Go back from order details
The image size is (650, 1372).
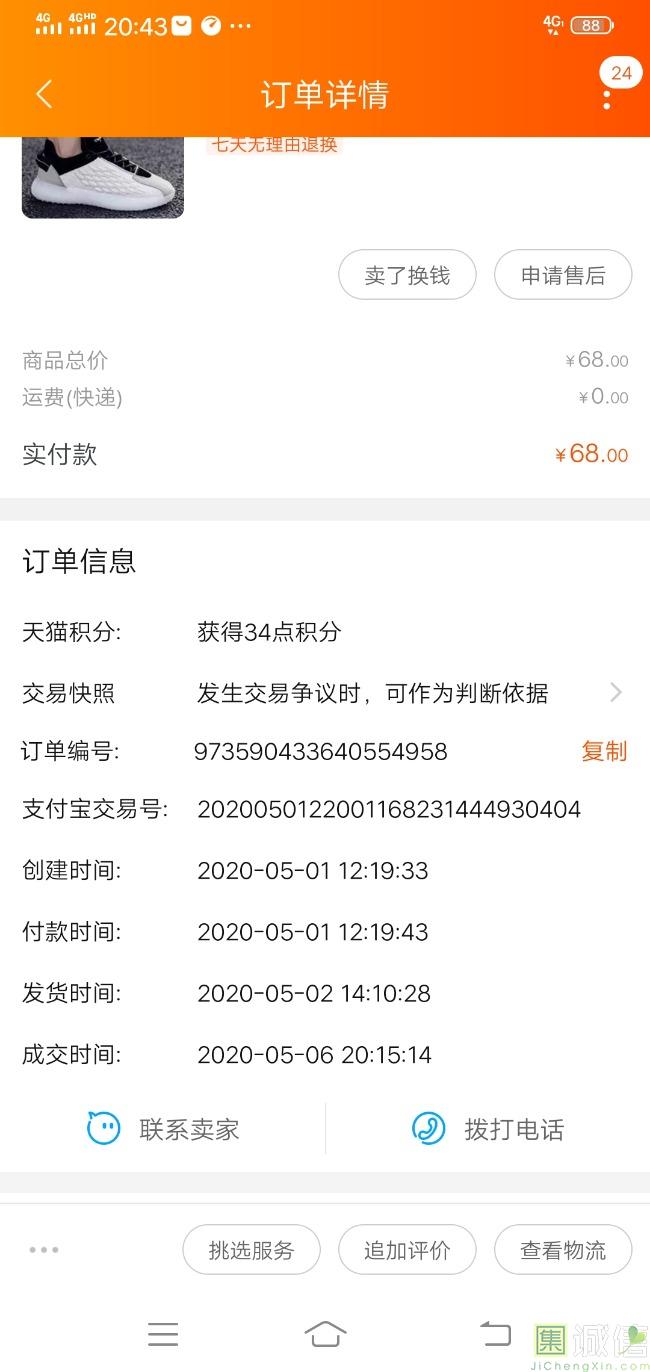(x=44, y=95)
